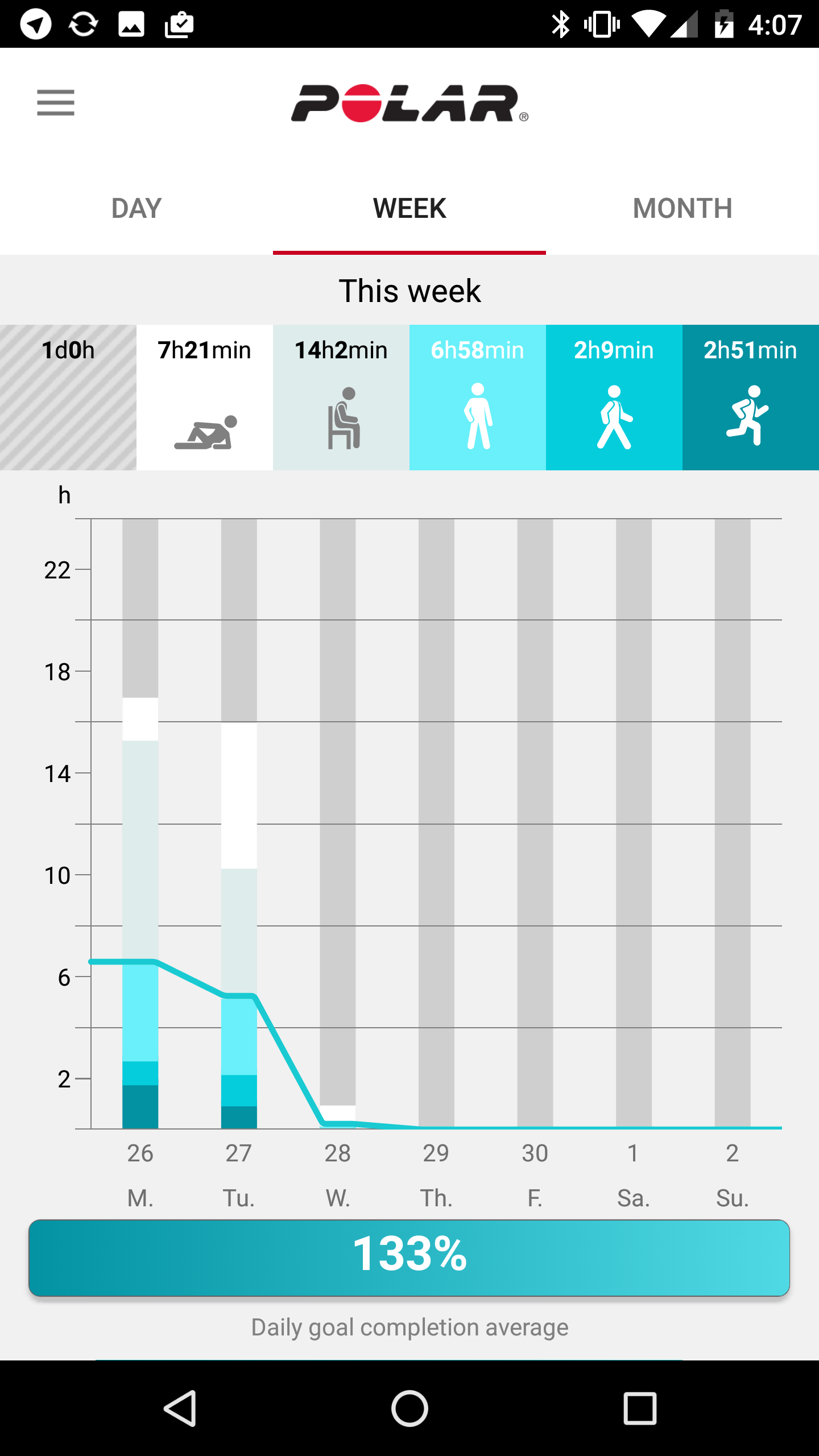Select the WEEK tab

409,208
